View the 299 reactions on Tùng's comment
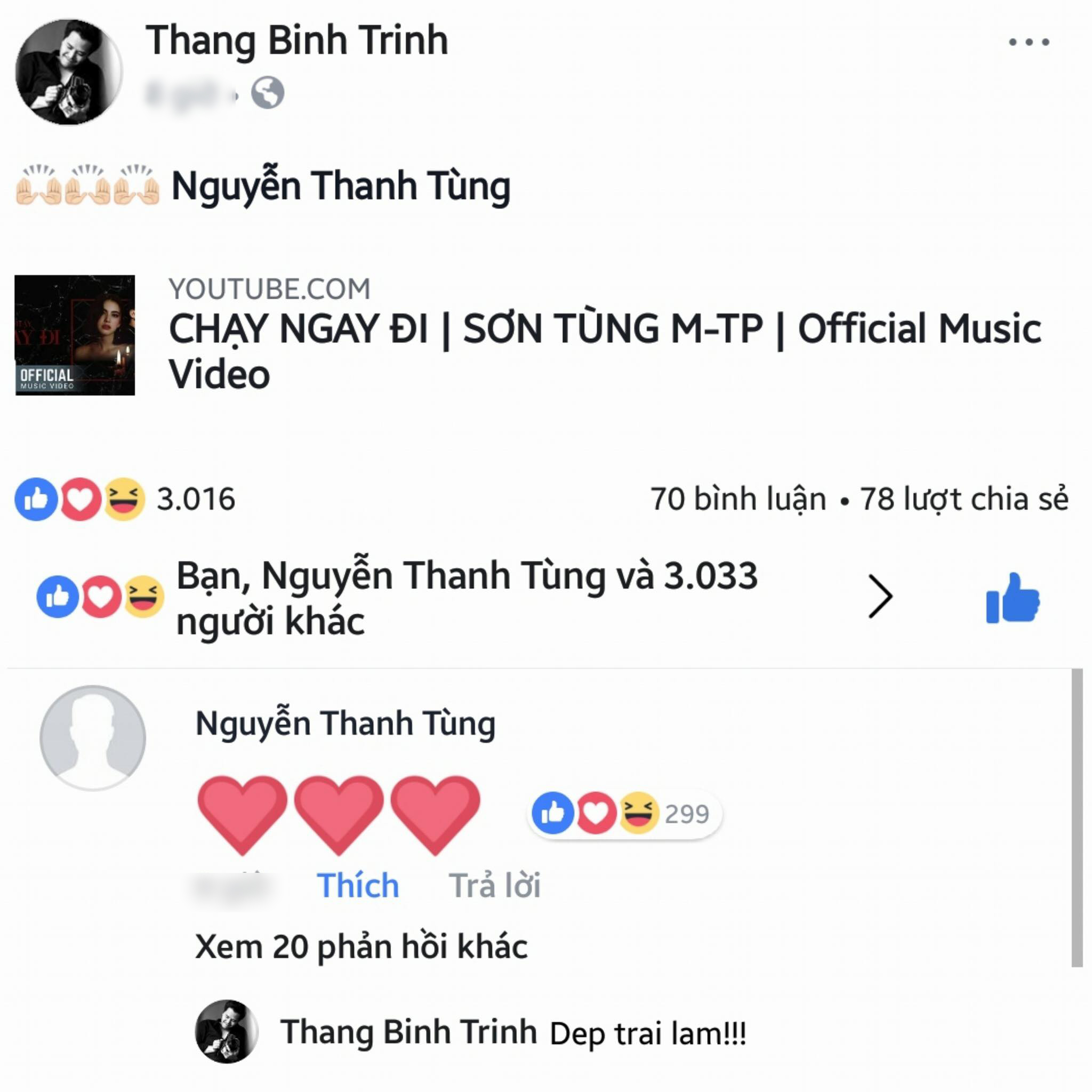 click(624, 813)
